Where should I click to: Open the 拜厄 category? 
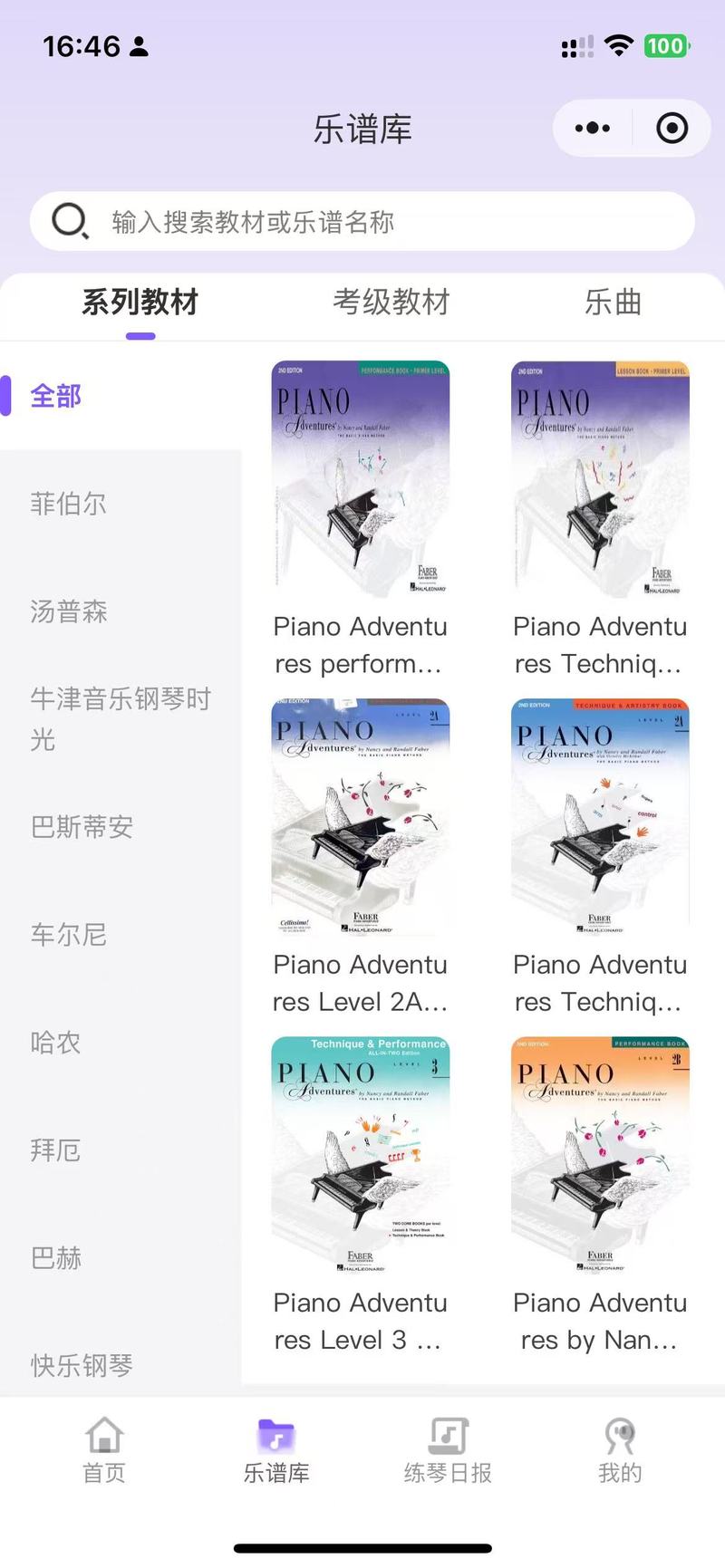(56, 1150)
